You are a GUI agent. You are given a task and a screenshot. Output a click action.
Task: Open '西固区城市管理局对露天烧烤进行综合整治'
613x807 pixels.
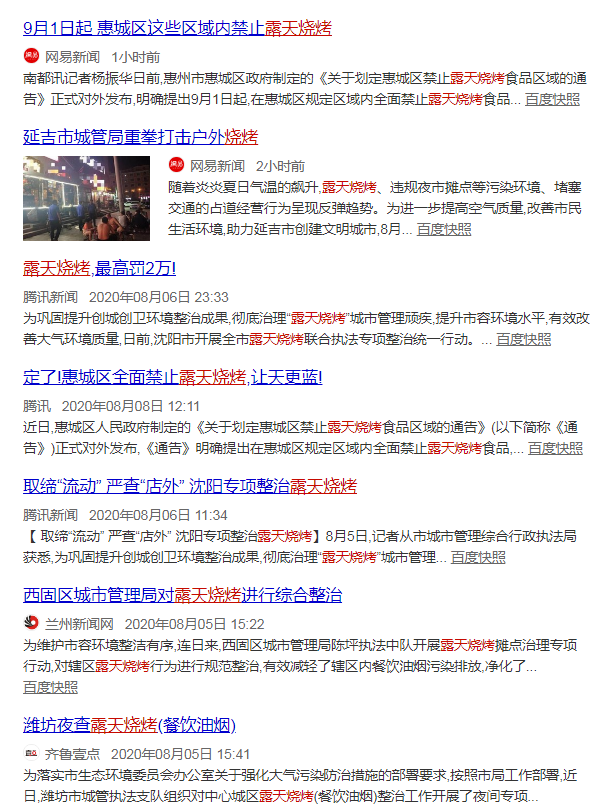click(x=182, y=595)
